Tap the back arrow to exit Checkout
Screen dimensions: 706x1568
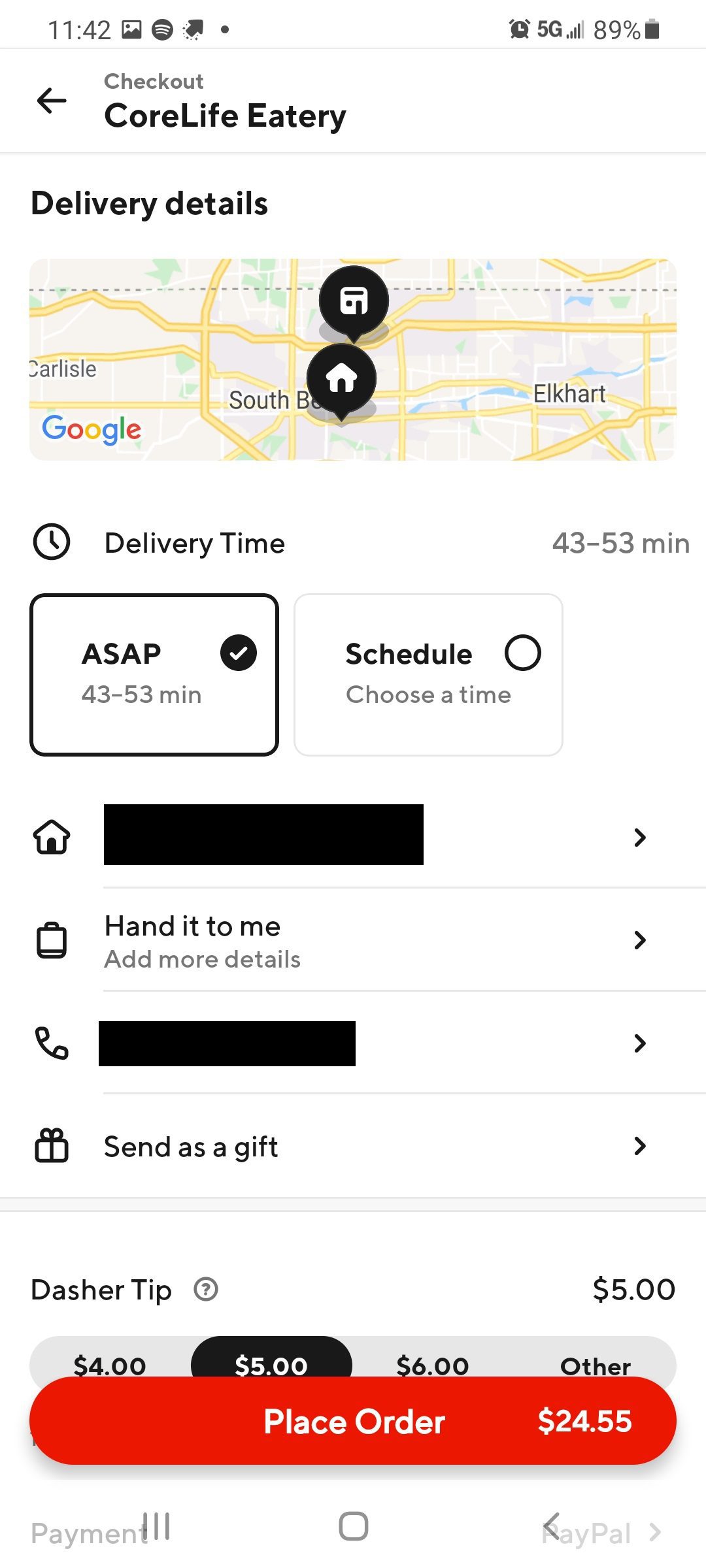click(x=51, y=101)
